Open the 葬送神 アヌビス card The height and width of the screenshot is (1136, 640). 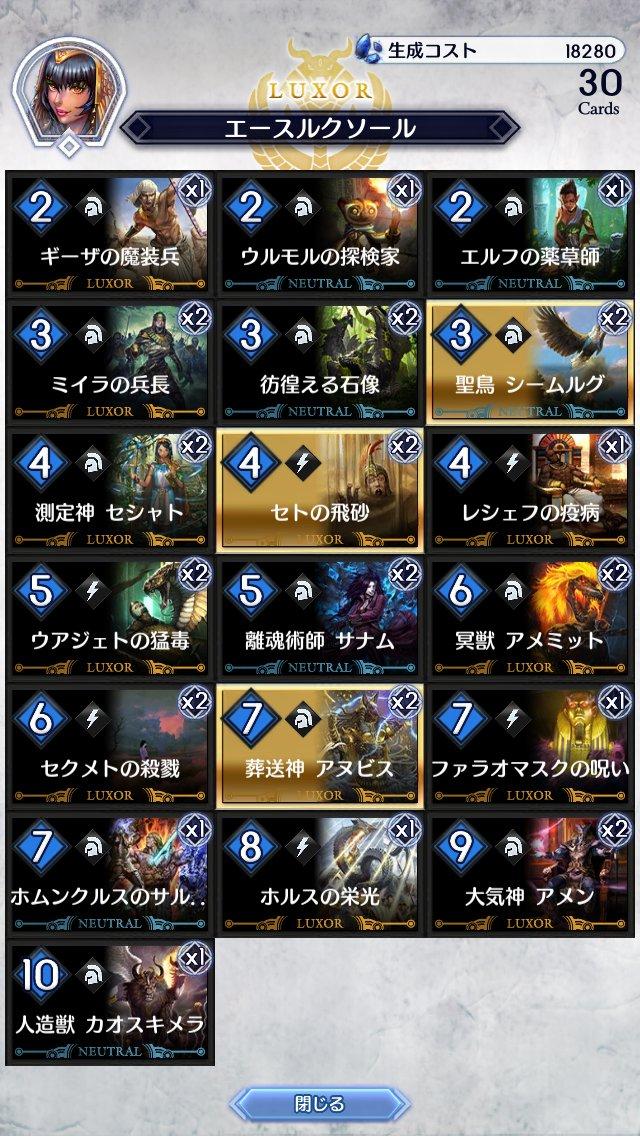click(x=320, y=747)
